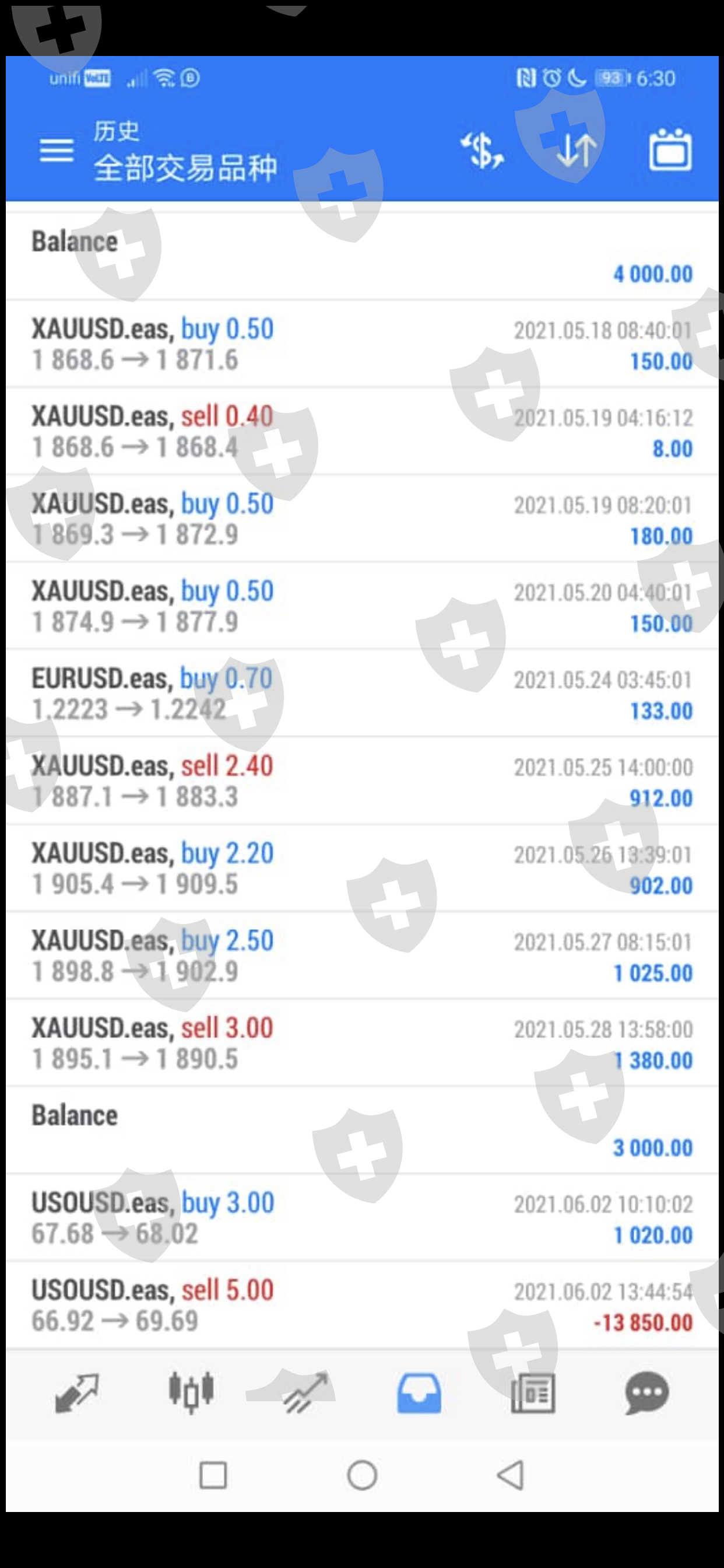
Task: Expand the XAUUSD.eas buy 2.20 trade
Action: pyautogui.click(x=362, y=869)
